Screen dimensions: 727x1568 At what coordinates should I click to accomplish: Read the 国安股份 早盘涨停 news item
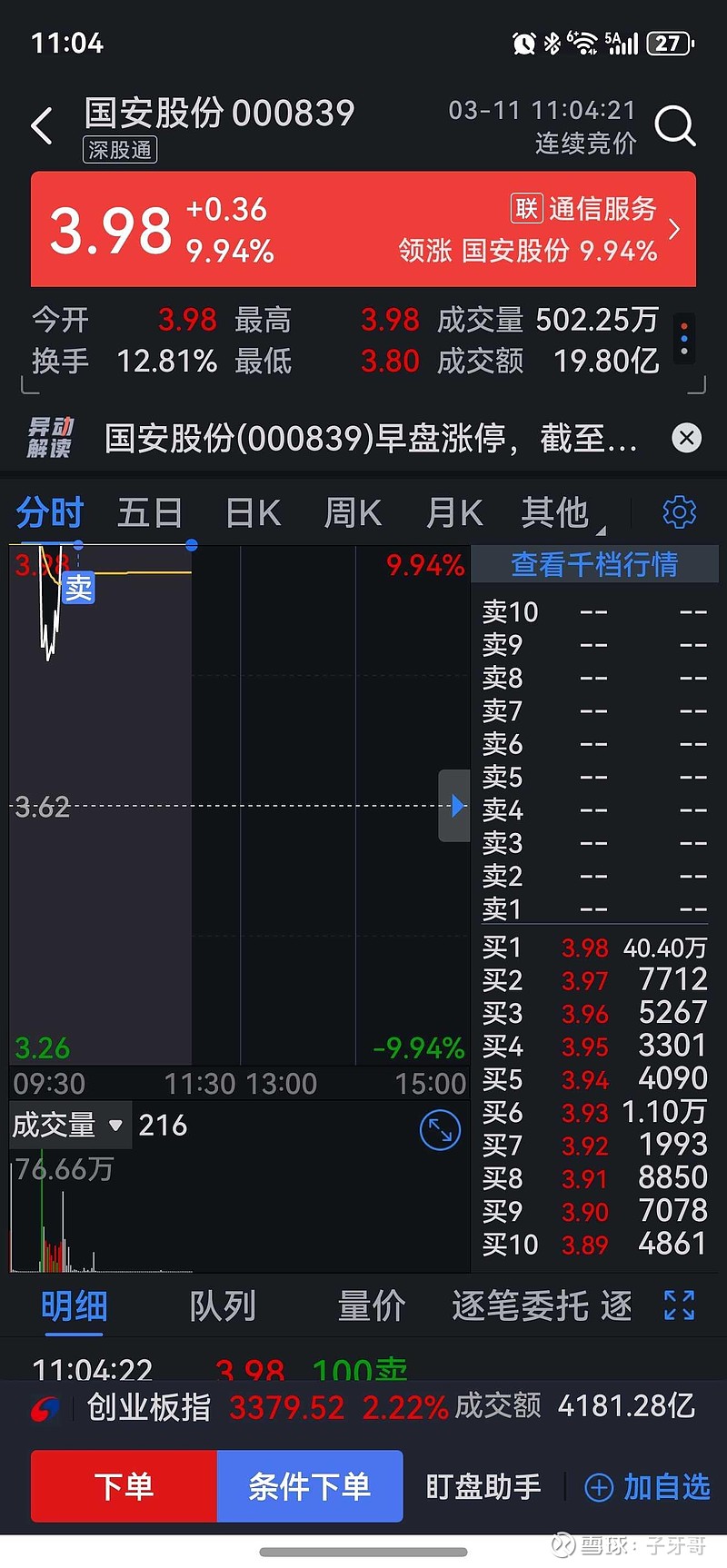pyautogui.click(x=371, y=439)
